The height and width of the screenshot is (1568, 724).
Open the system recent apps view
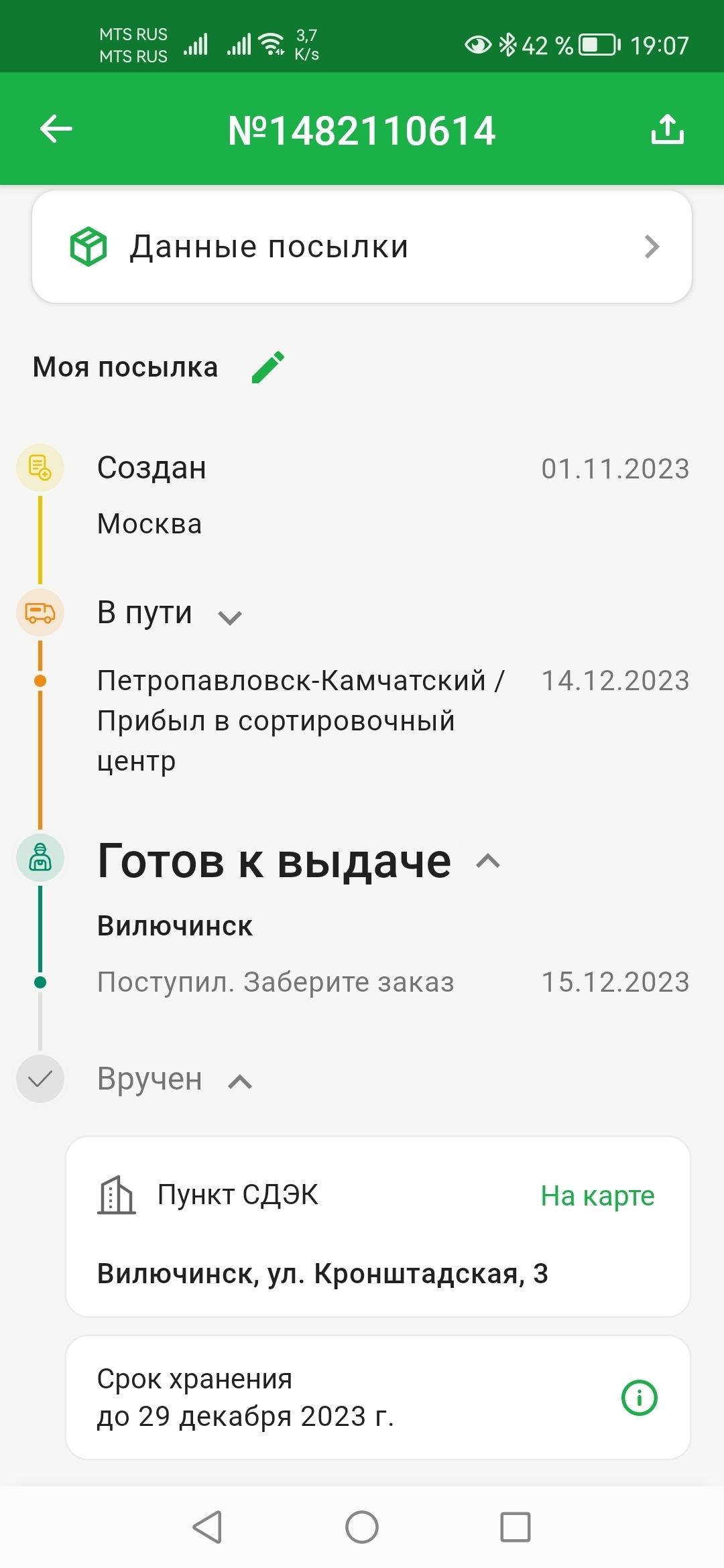[x=515, y=1527]
